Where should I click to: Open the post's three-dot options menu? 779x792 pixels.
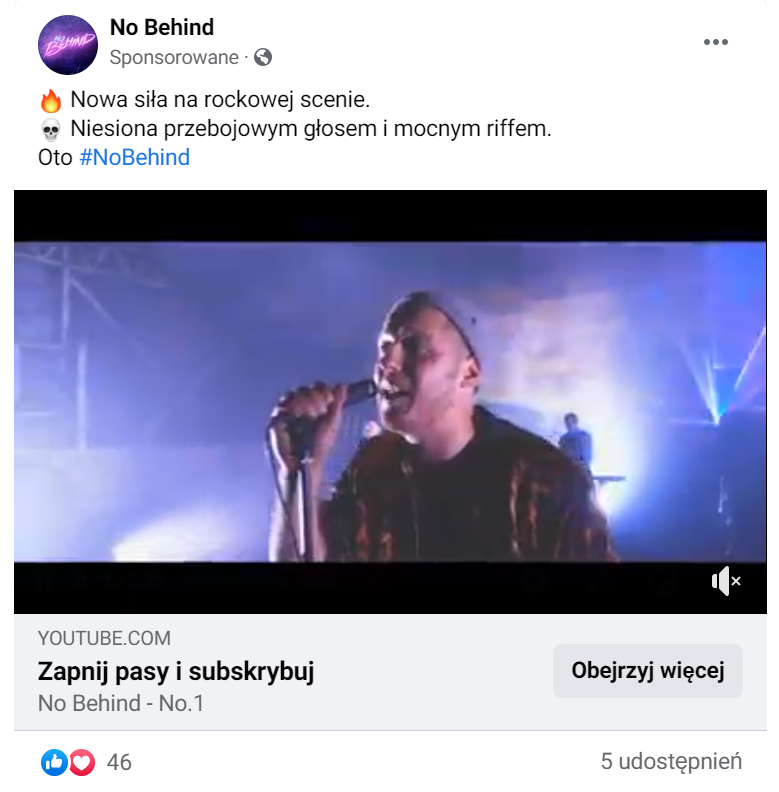coord(715,42)
